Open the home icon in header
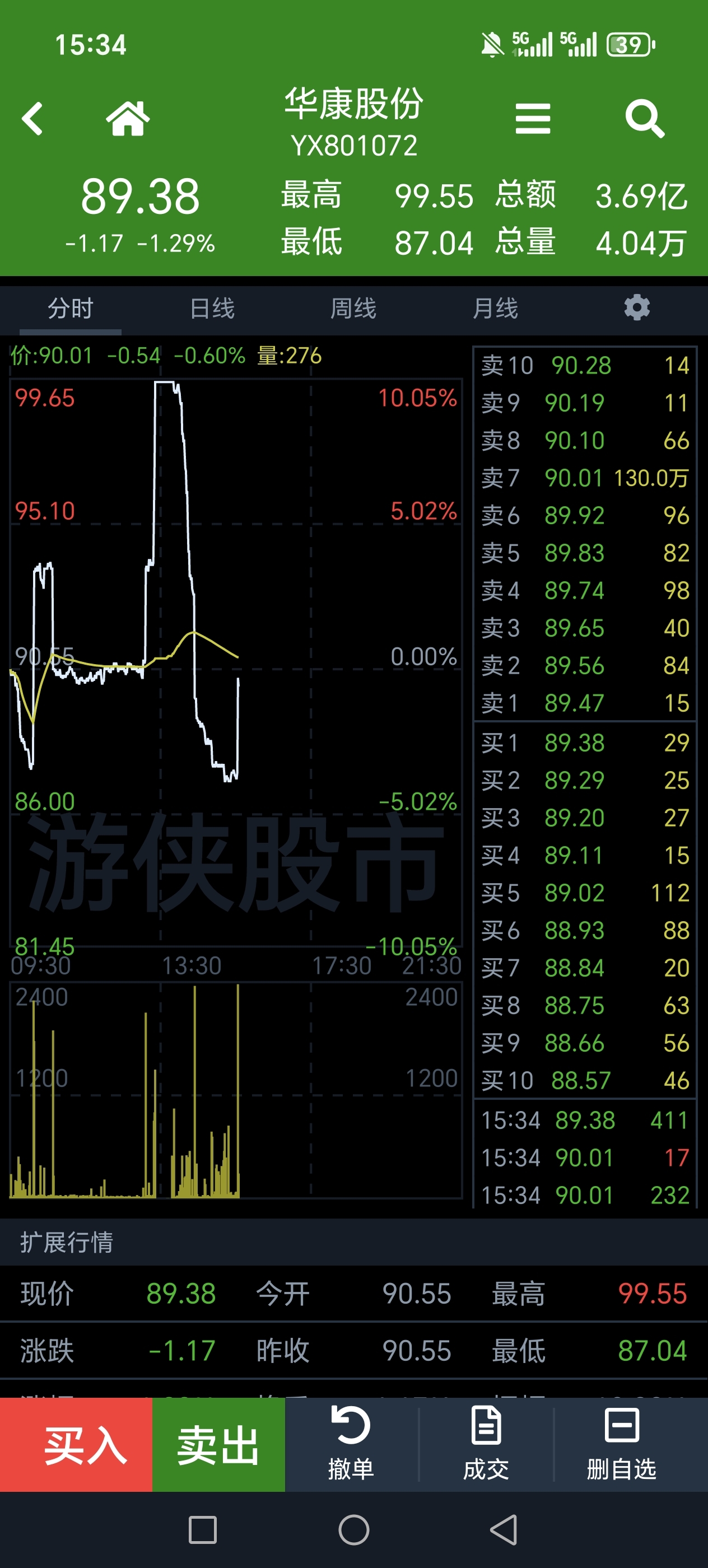 point(128,118)
